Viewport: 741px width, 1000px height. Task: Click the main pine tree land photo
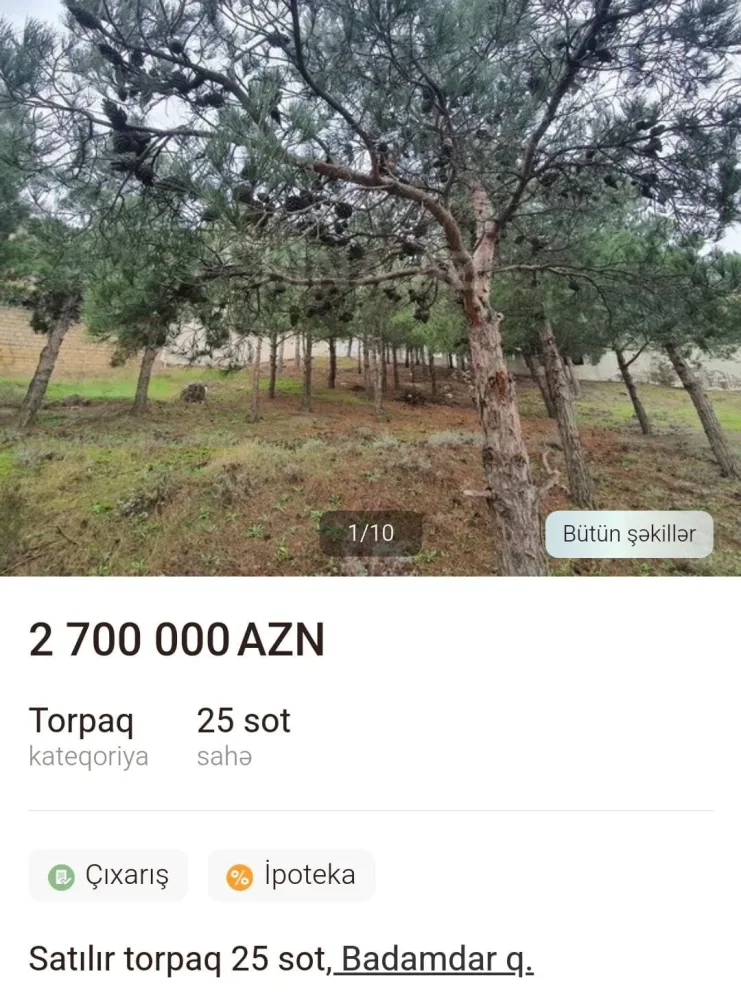tap(370, 280)
